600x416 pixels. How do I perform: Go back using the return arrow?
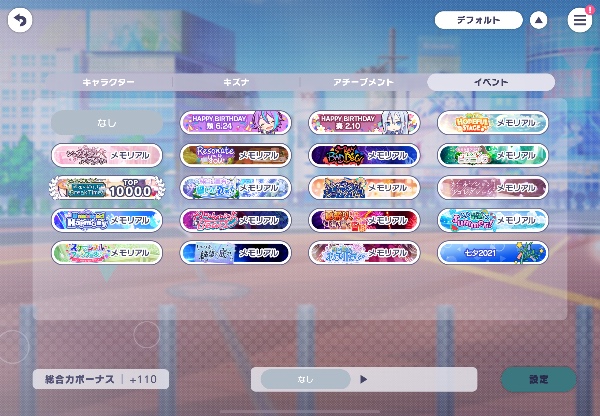pyautogui.click(x=20, y=20)
